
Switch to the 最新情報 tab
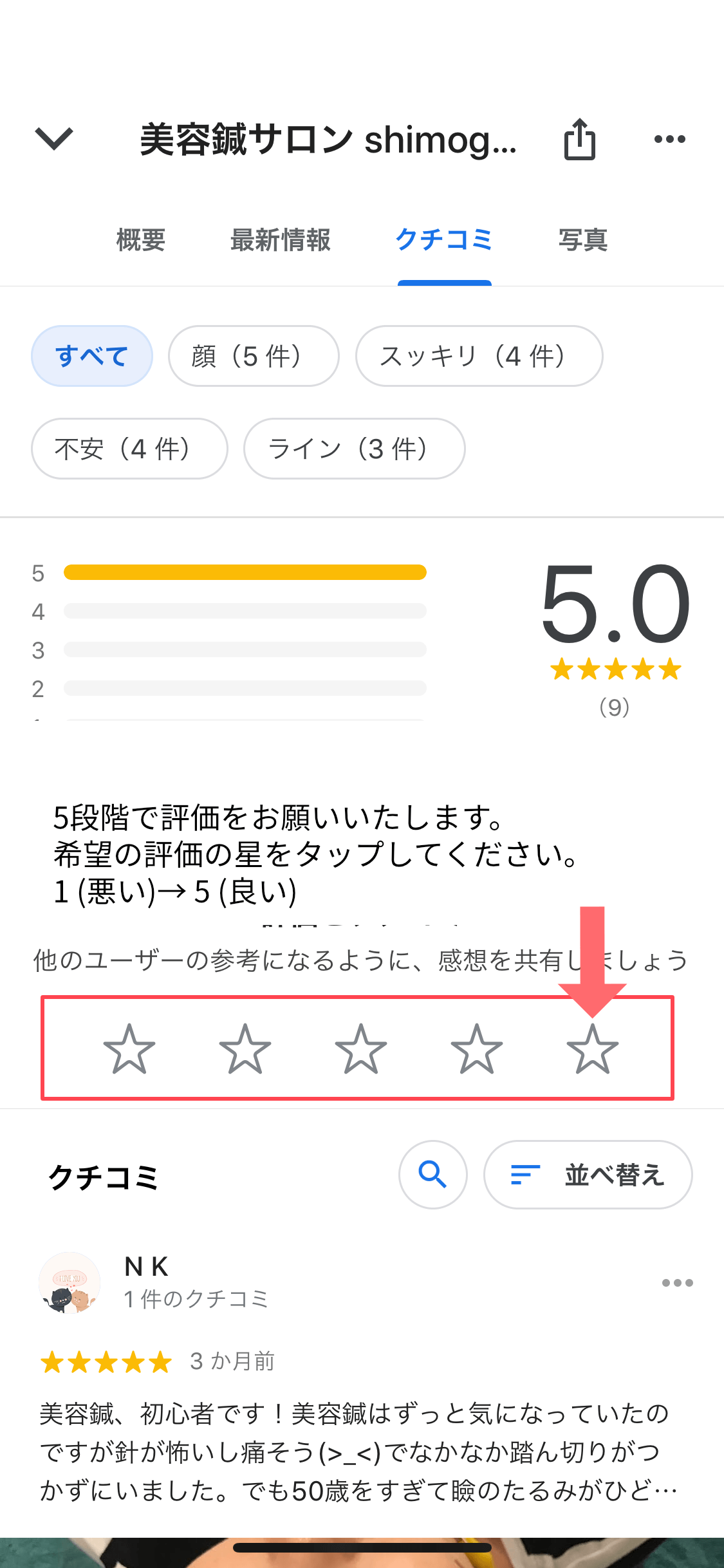(x=281, y=240)
